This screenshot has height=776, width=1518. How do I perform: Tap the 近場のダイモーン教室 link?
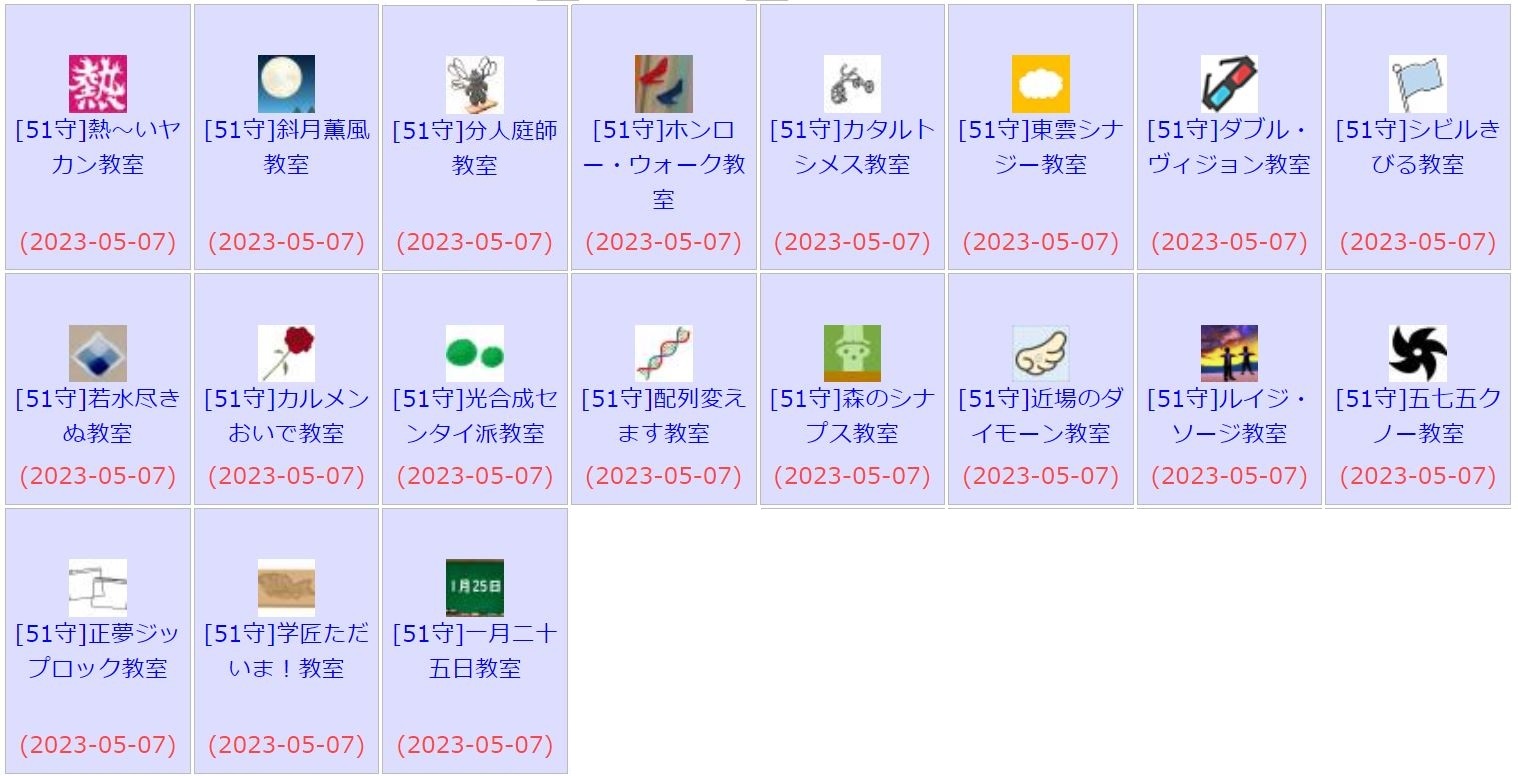(1041, 416)
